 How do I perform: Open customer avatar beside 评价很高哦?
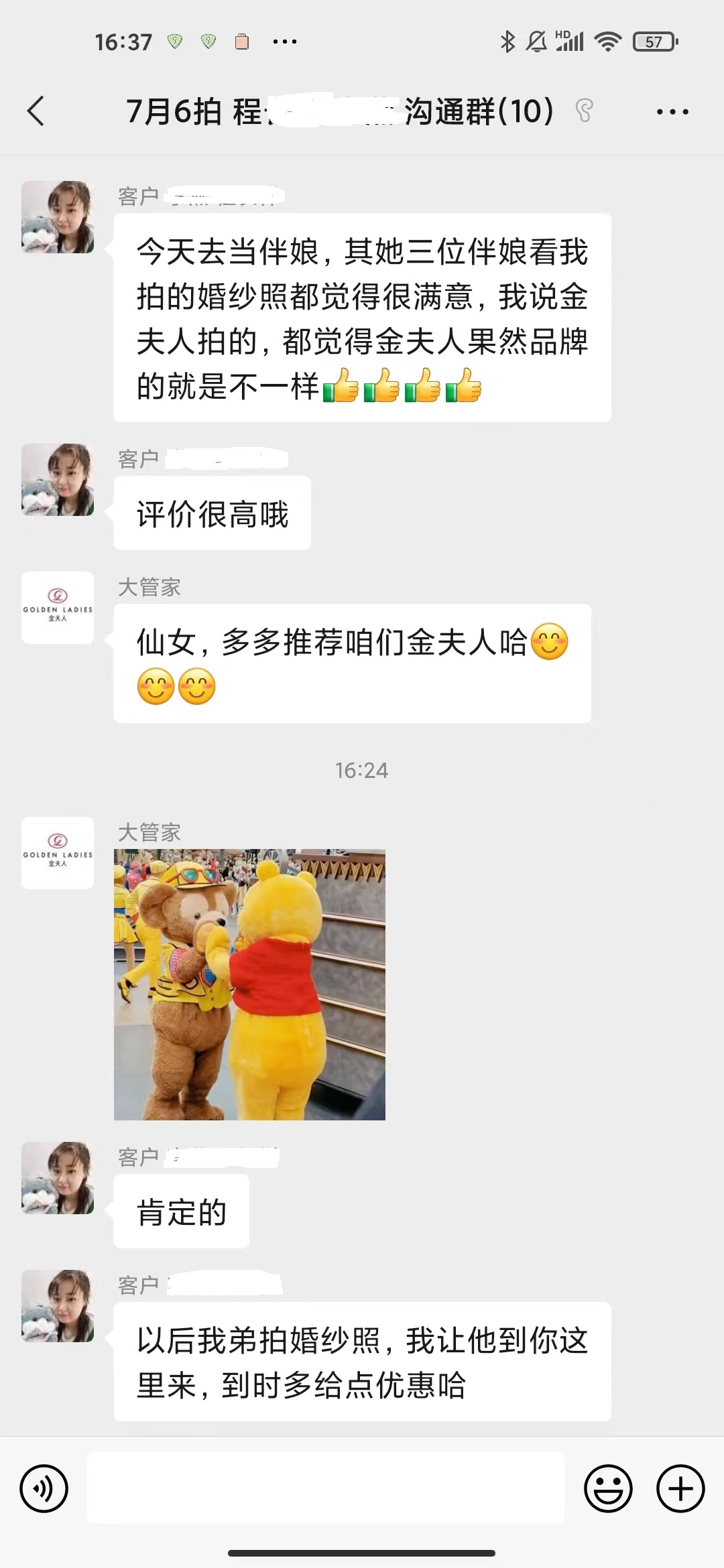pos(58,479)
